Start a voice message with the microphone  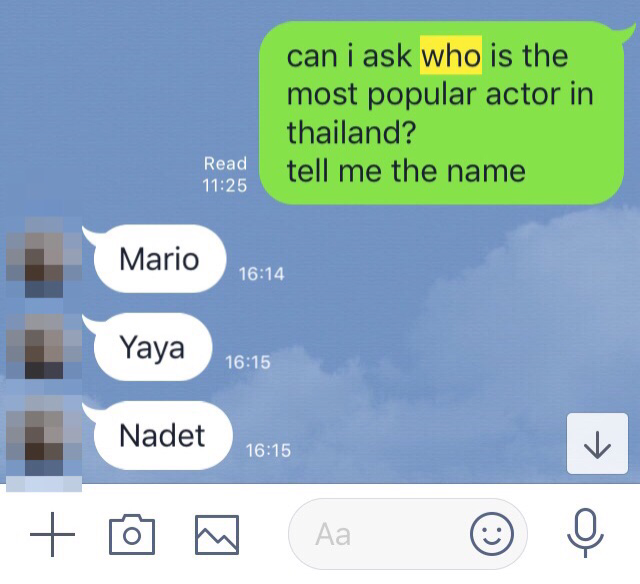[x=585, y=533]
